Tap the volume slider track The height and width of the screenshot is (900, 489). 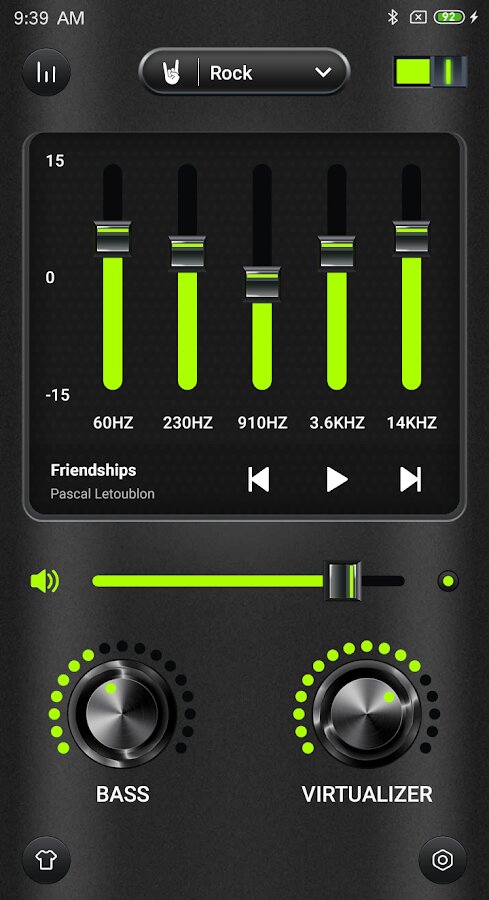pyautogui.click(x=248, y=581)
